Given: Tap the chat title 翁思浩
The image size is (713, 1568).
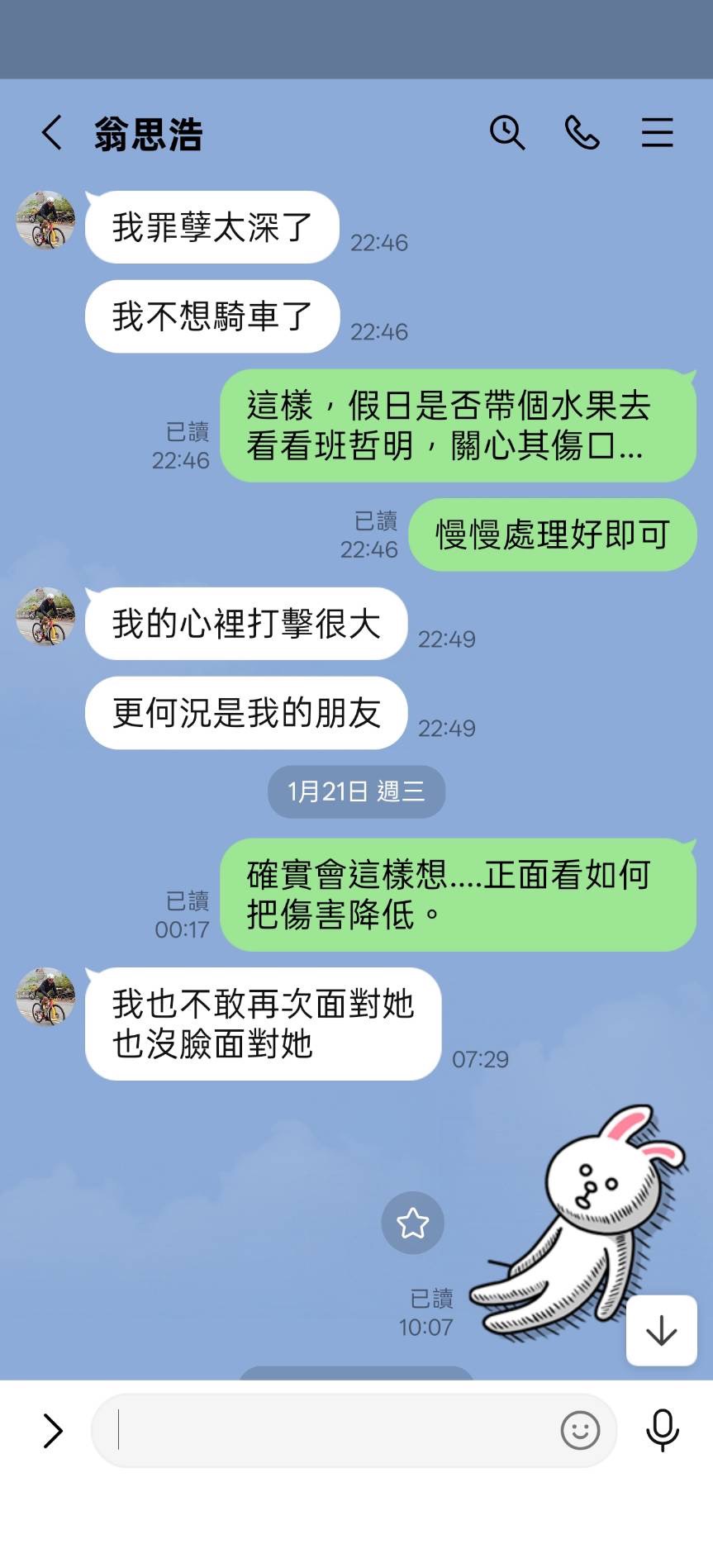Looking at the screenshot, I should pyautogui.click(x=149, y=132).
